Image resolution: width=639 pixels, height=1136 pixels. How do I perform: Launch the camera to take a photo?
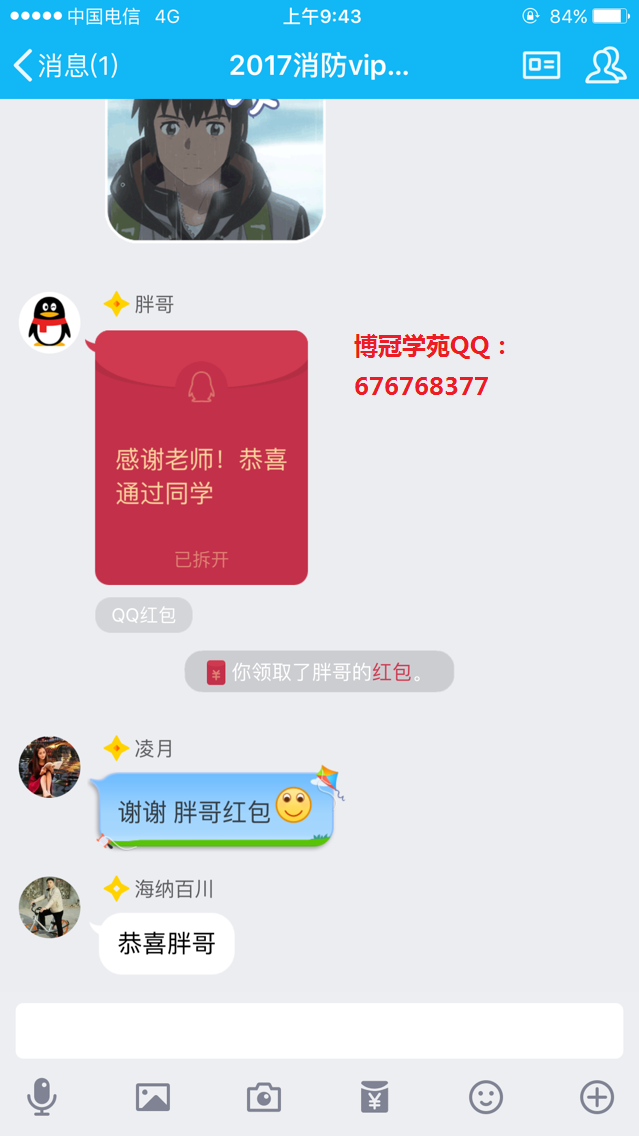(264, 1097)
